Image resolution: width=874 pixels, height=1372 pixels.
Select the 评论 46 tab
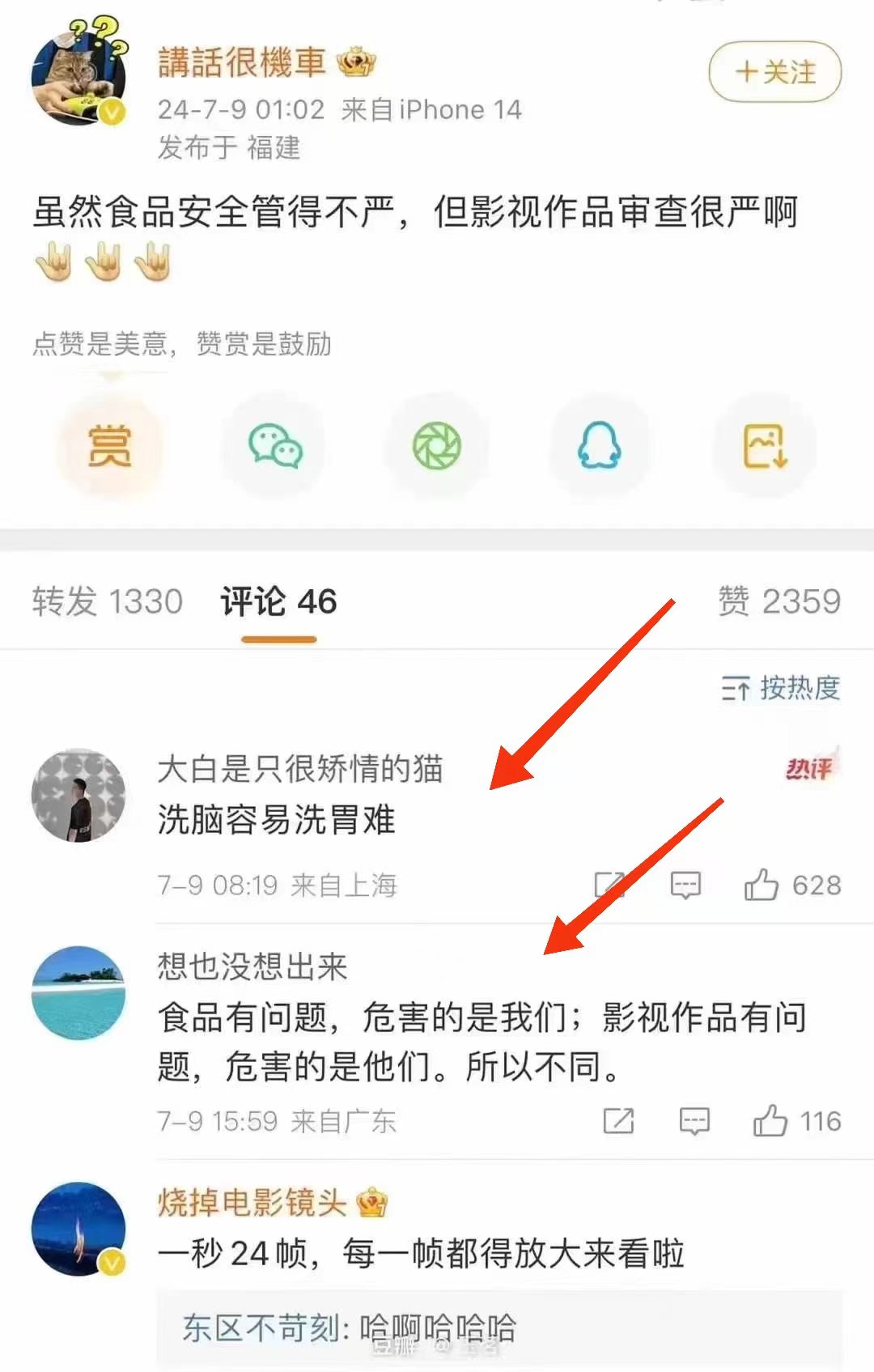278,602
